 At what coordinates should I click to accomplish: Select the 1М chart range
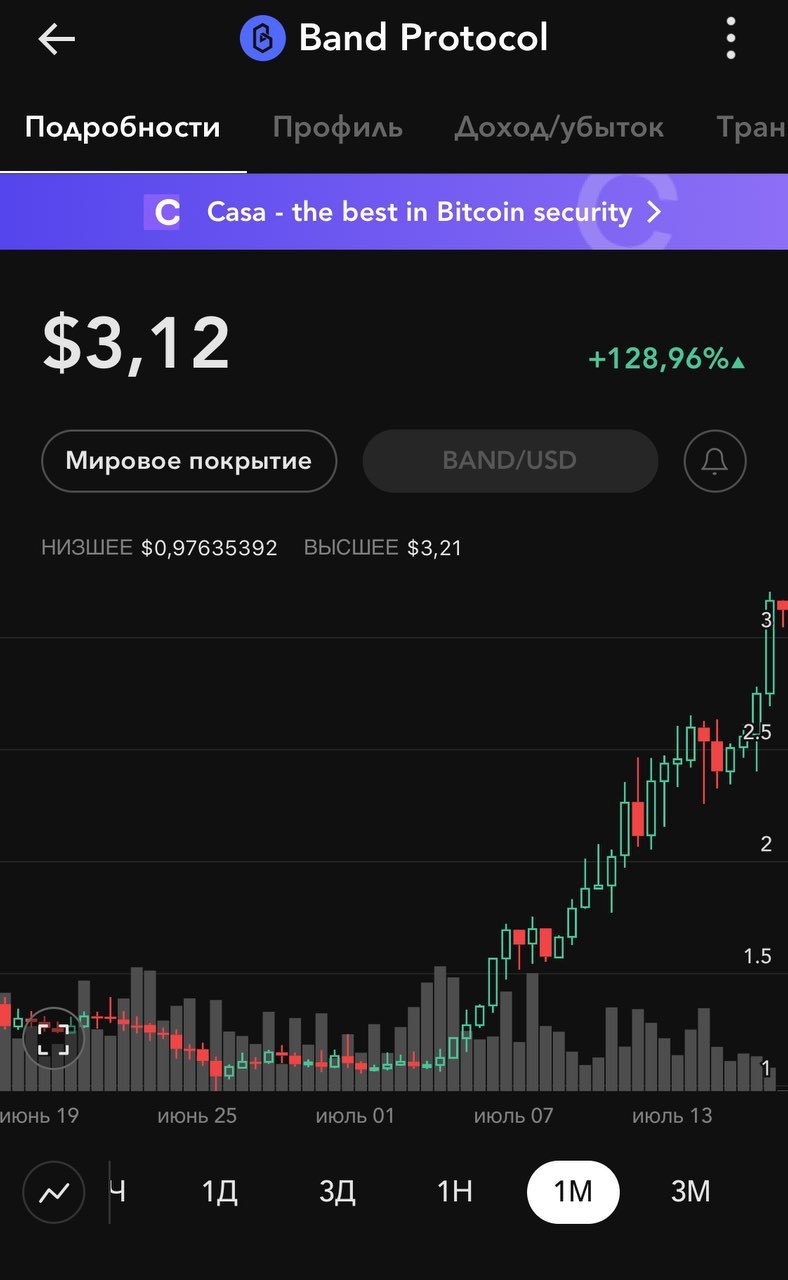tap(573, 1192)
